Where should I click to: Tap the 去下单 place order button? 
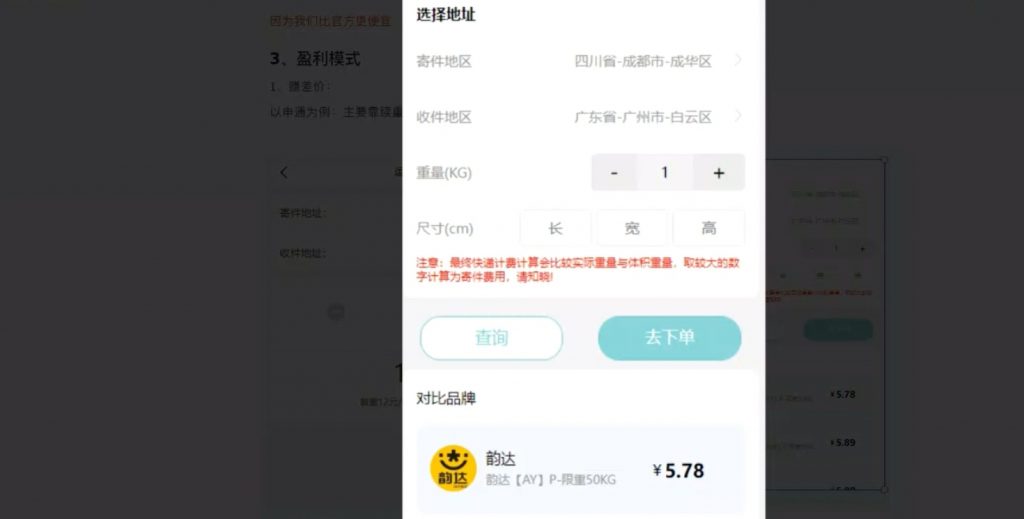tap(669, 338)
